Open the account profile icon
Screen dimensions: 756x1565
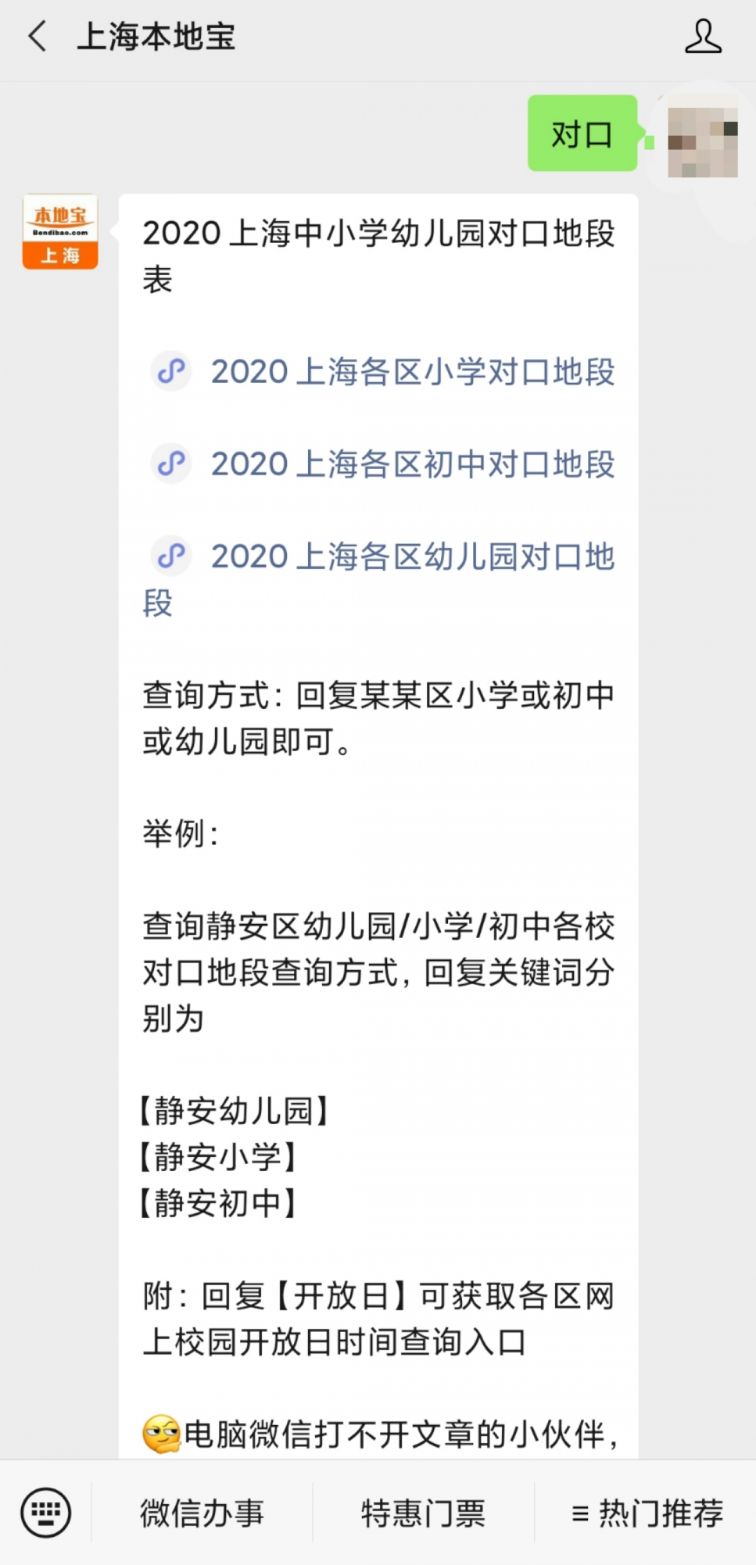(x=703, y=37)
